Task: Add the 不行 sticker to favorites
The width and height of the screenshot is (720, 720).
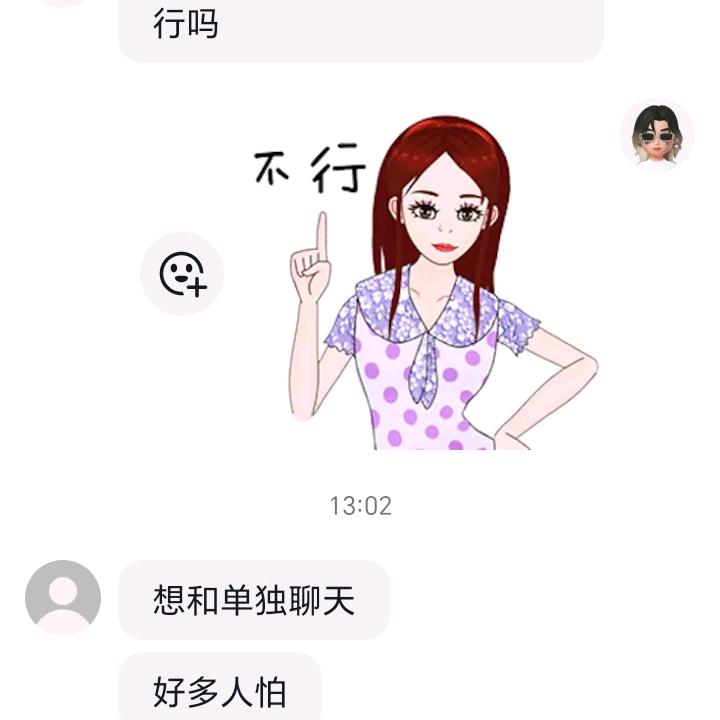Action: click(182, 274)
